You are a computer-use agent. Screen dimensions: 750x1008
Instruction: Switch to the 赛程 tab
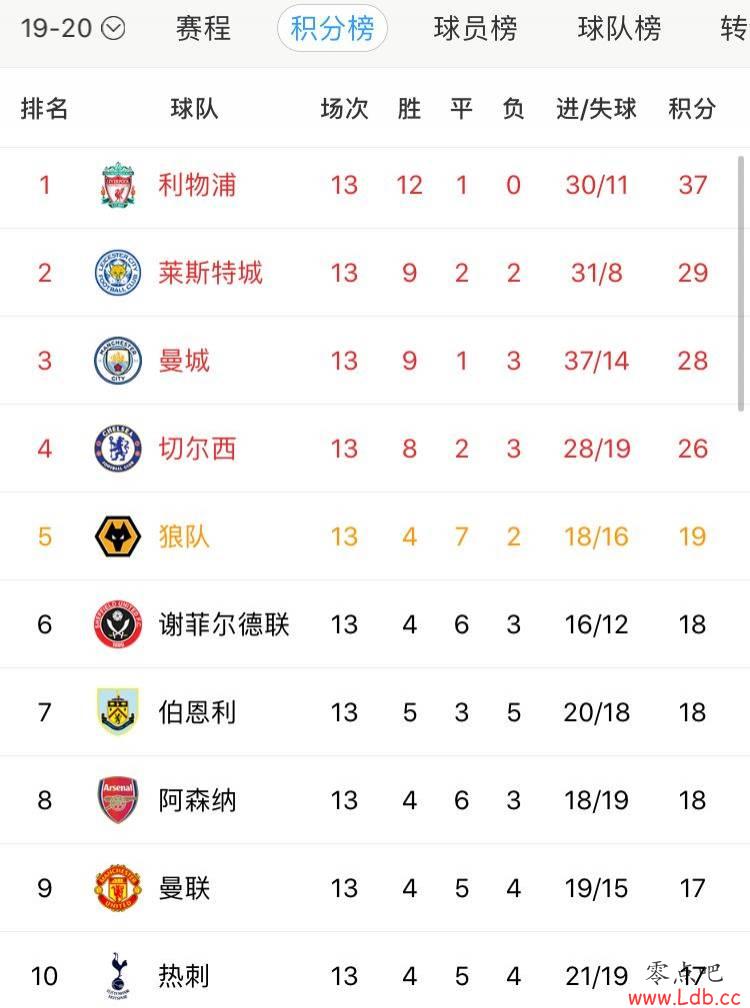(203, 28)
